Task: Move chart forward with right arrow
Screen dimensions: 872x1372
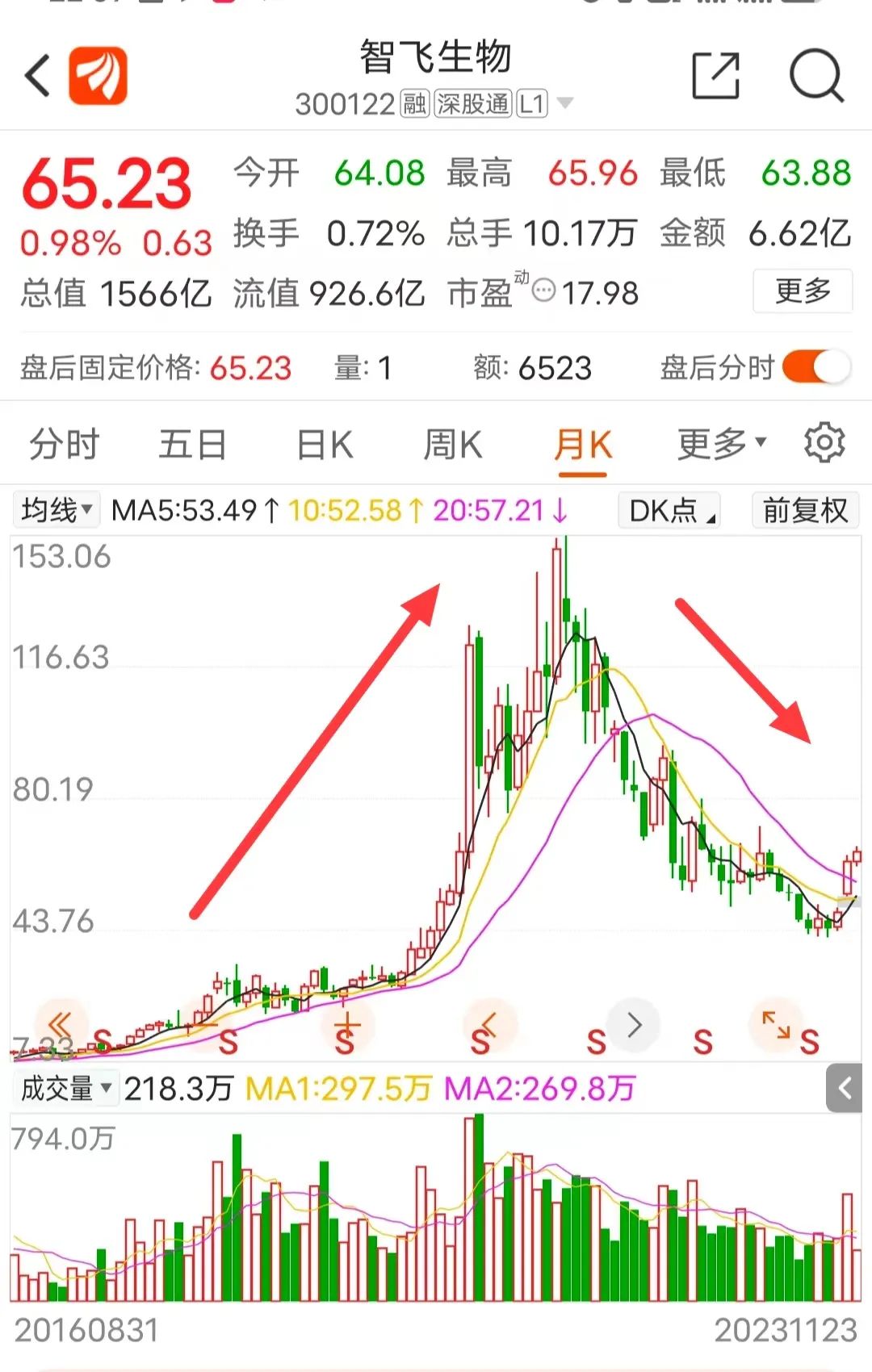Action: pos(635,1025)
